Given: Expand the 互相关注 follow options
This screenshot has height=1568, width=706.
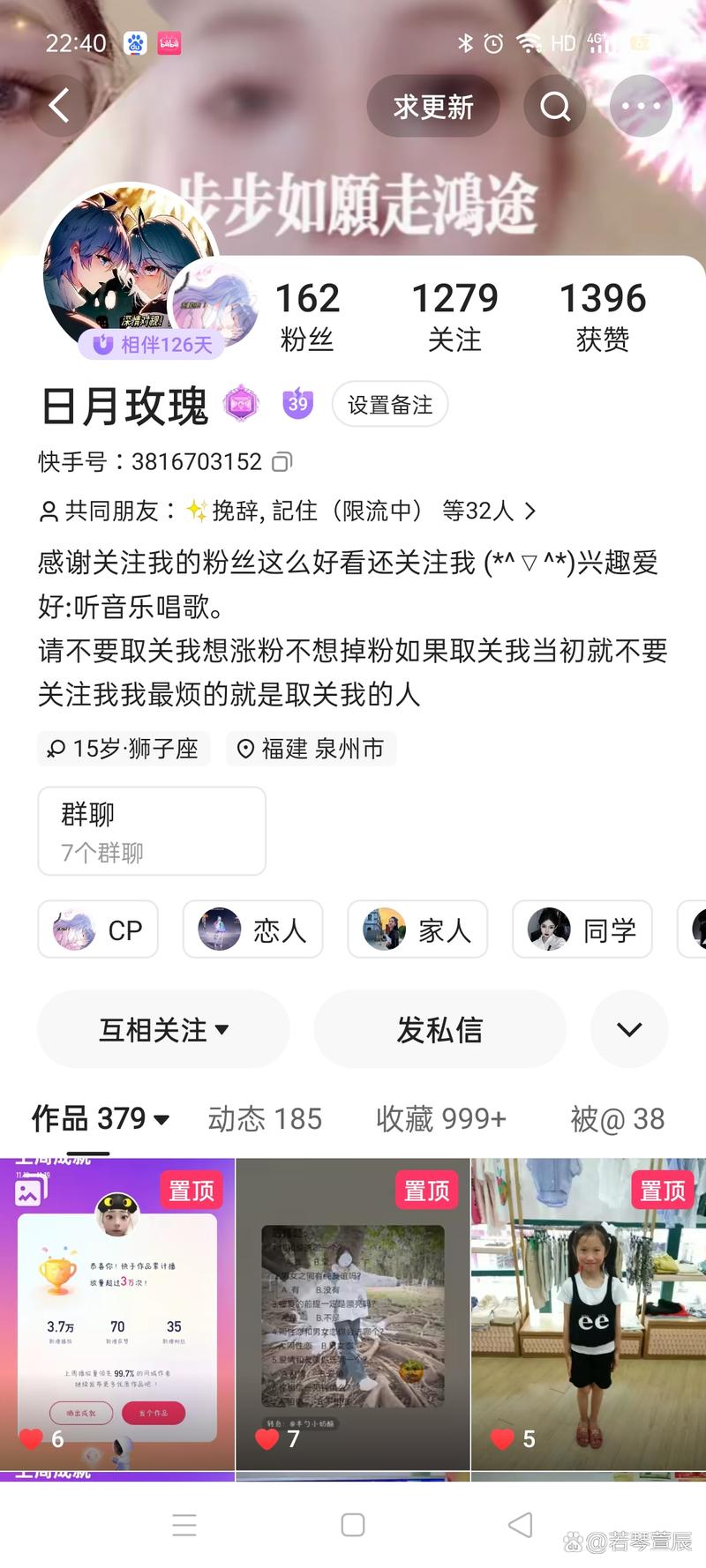Looking at the screenshot, I should pos(163,1029).
